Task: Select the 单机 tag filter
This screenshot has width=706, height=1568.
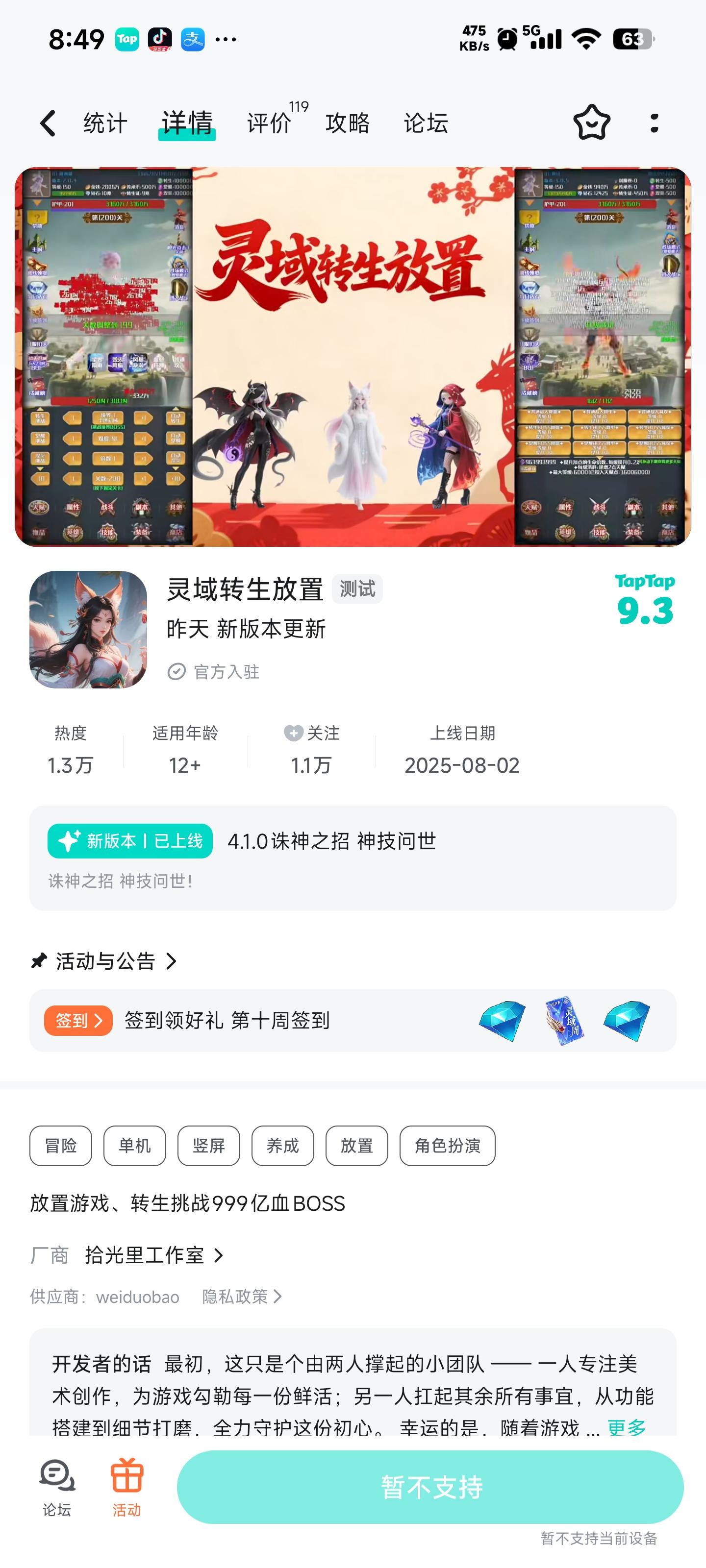Action: [x=135, y=1146]
